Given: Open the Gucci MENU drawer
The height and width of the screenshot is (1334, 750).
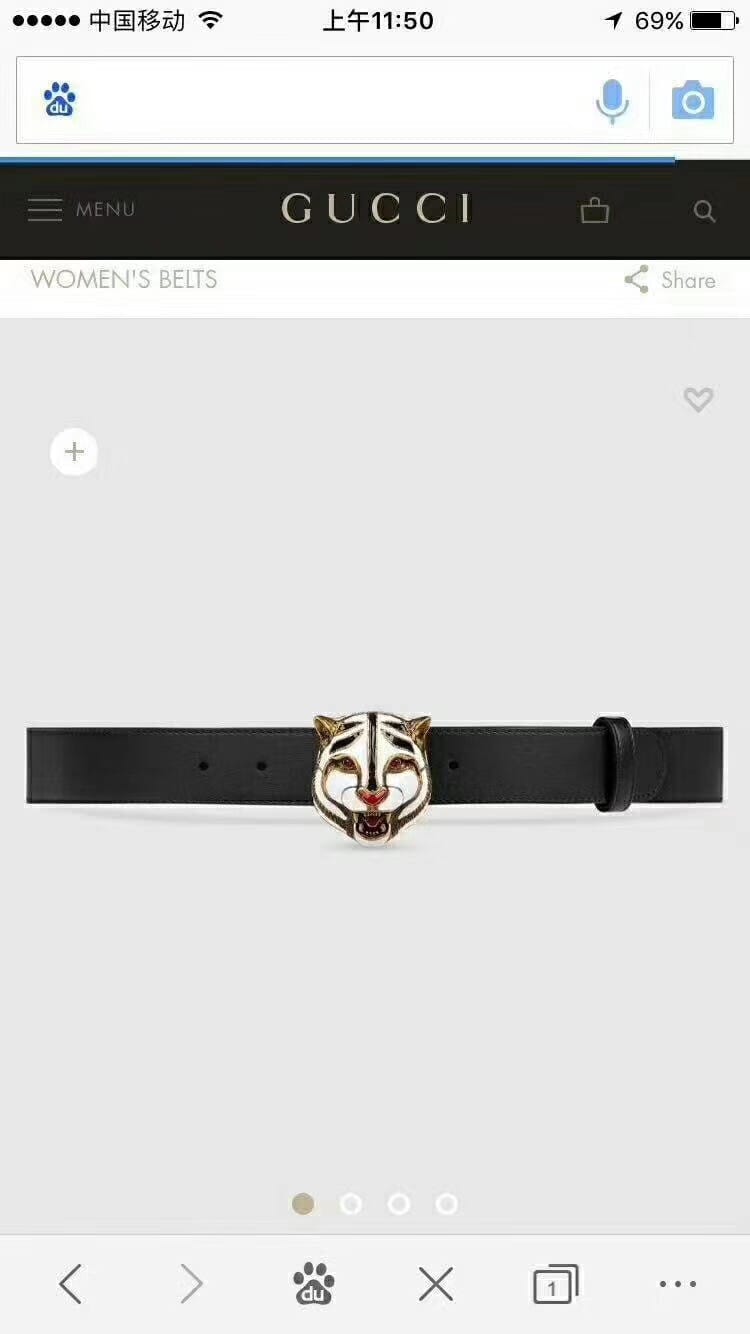Looking at the screenshot, I should coord(81,210).
